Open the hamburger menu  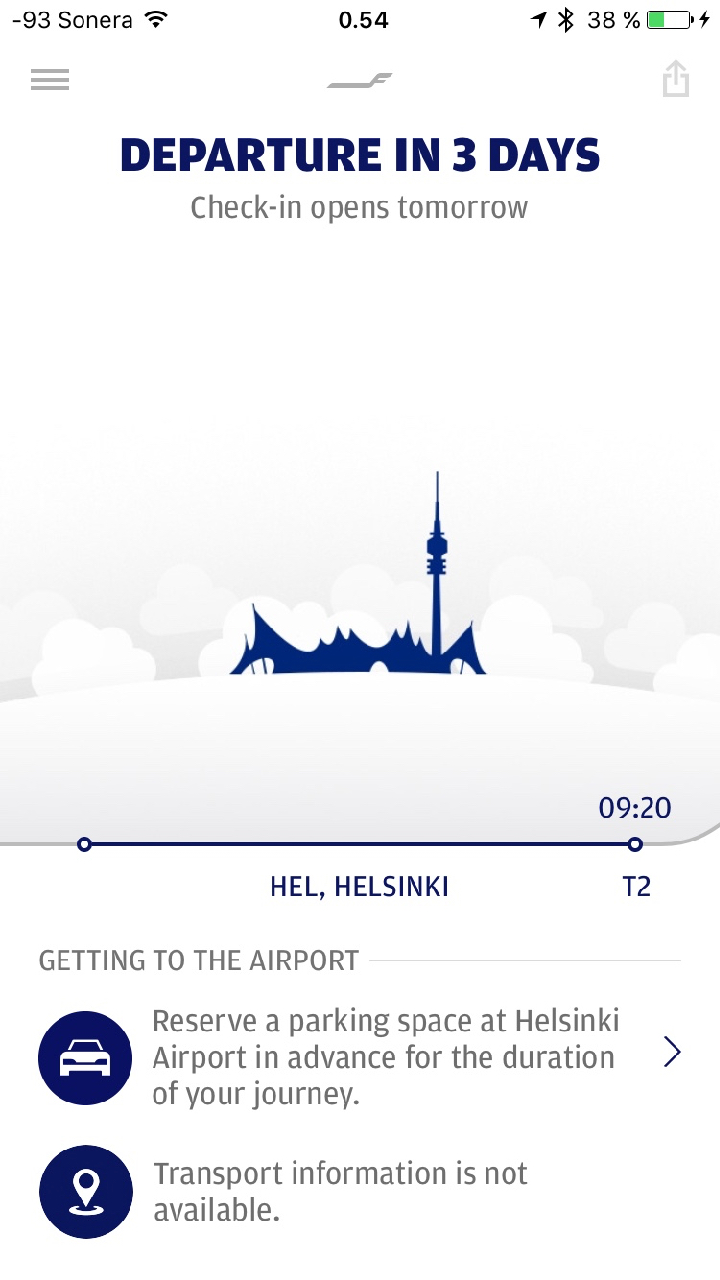(x=50, y=80)
